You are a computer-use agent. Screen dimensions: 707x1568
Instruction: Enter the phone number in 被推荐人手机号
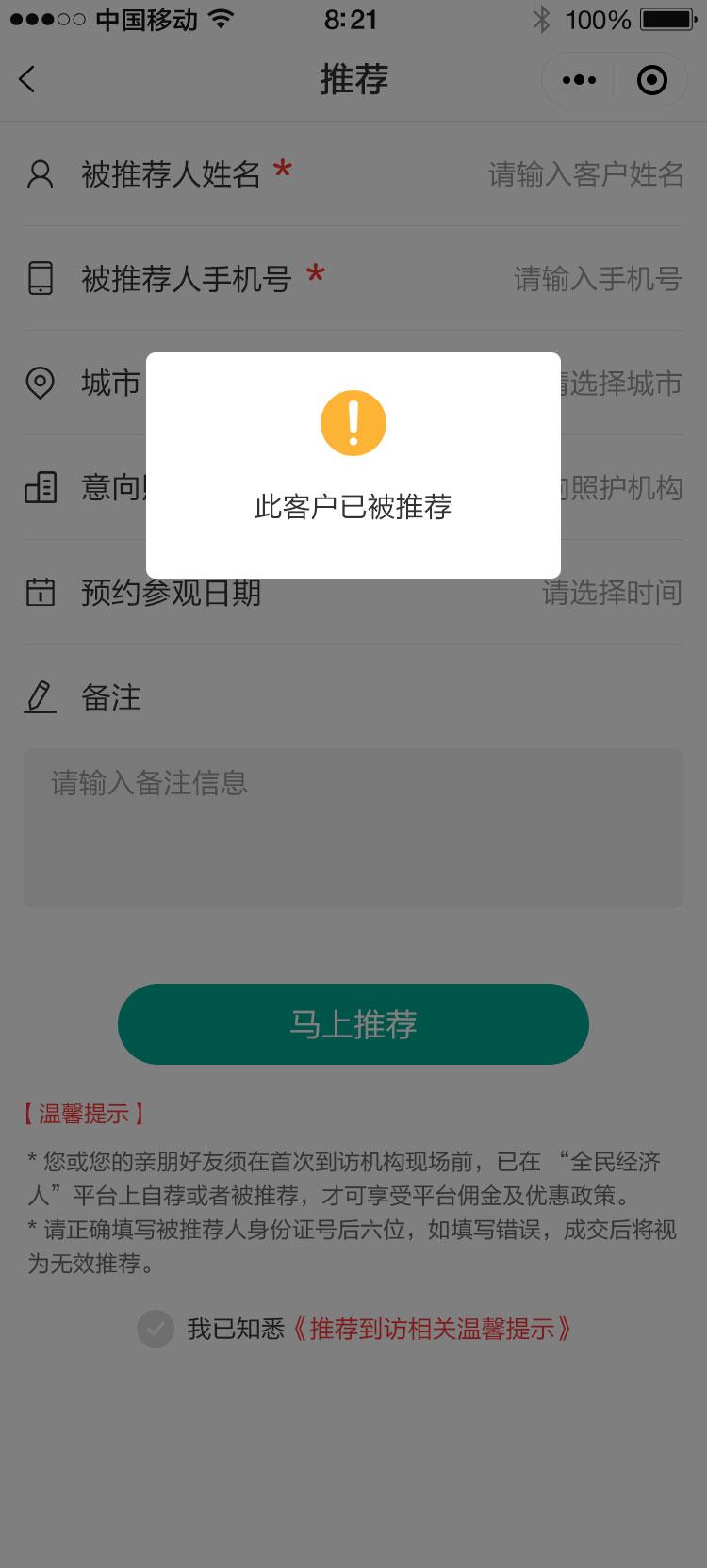(596, 279)
